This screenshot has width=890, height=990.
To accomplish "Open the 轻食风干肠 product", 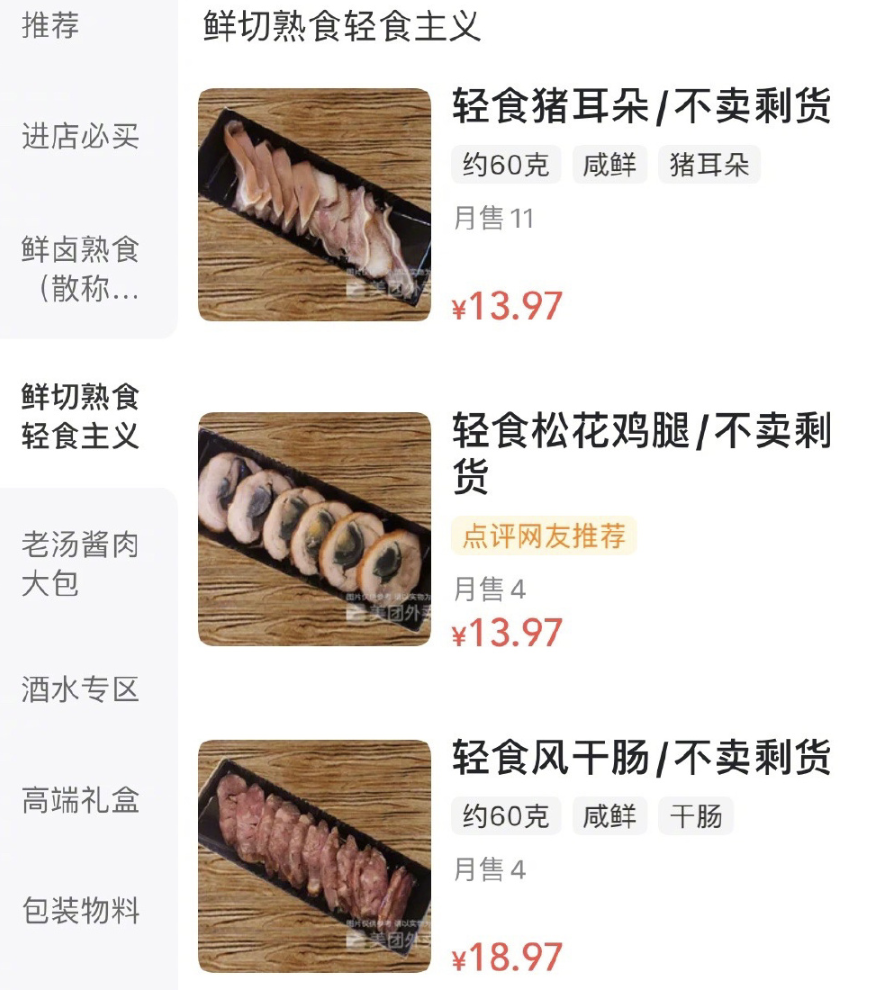I will point(640,758).
